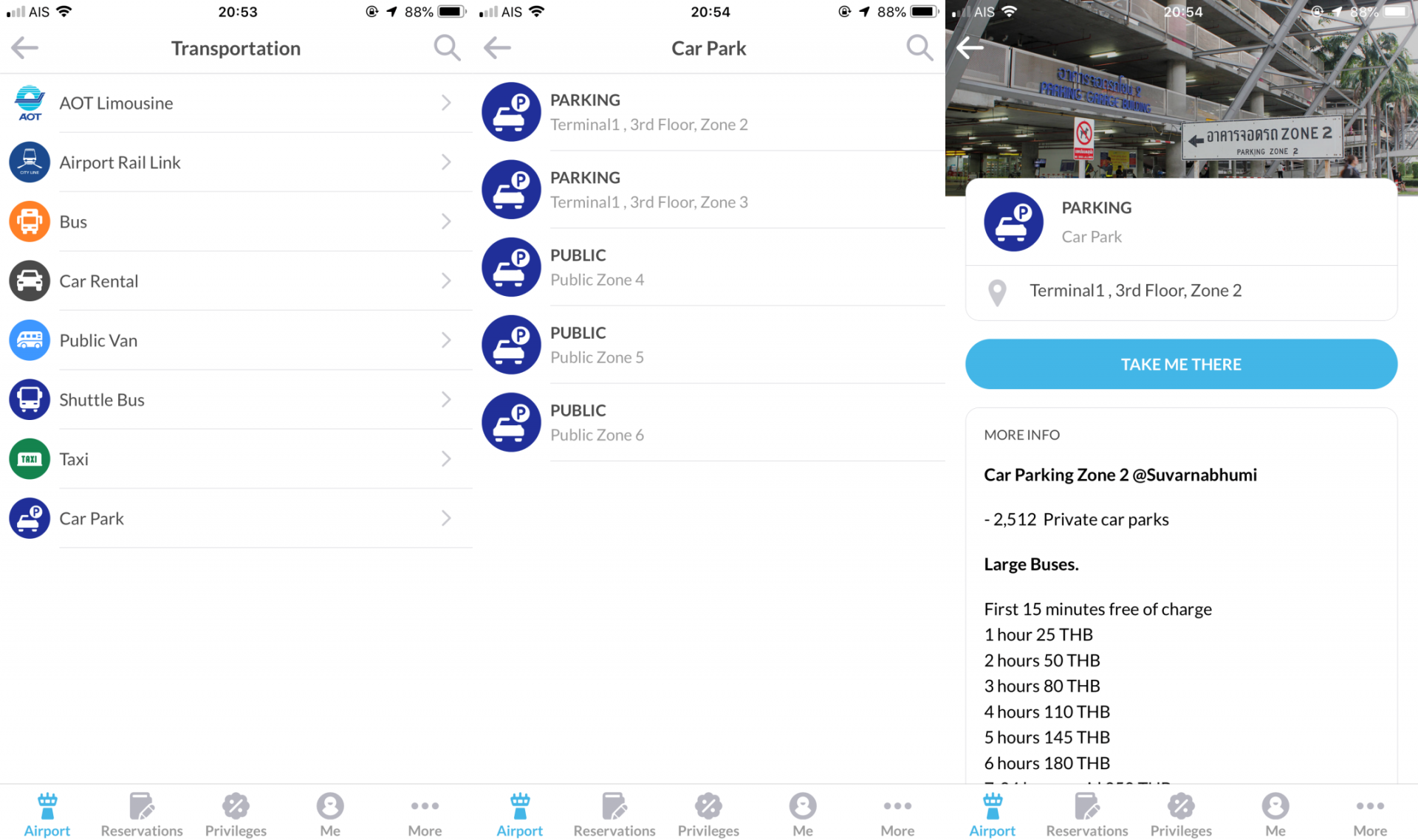Tap search icon on Transportation screen

[x=447, y=48]
